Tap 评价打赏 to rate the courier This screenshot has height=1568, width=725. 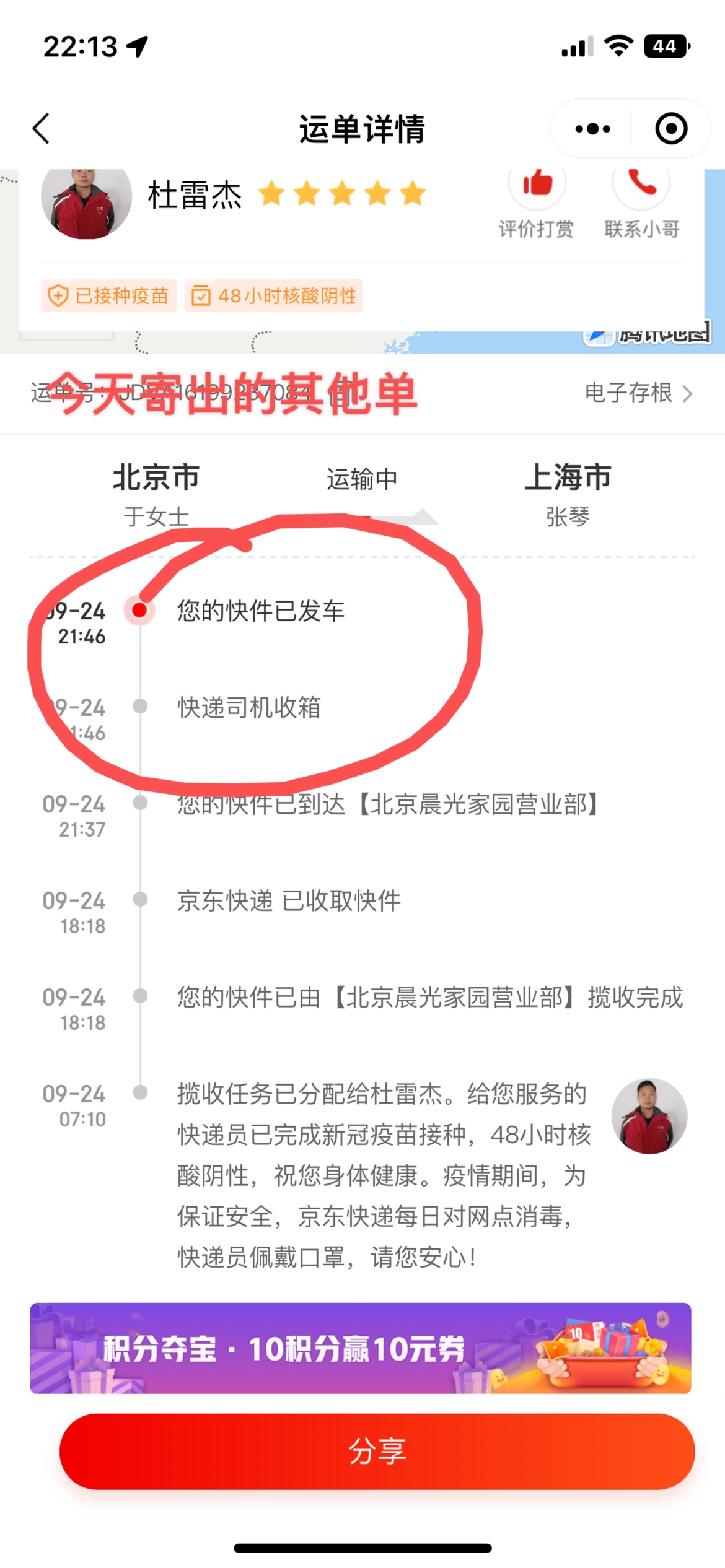click(x=537, y=201)
